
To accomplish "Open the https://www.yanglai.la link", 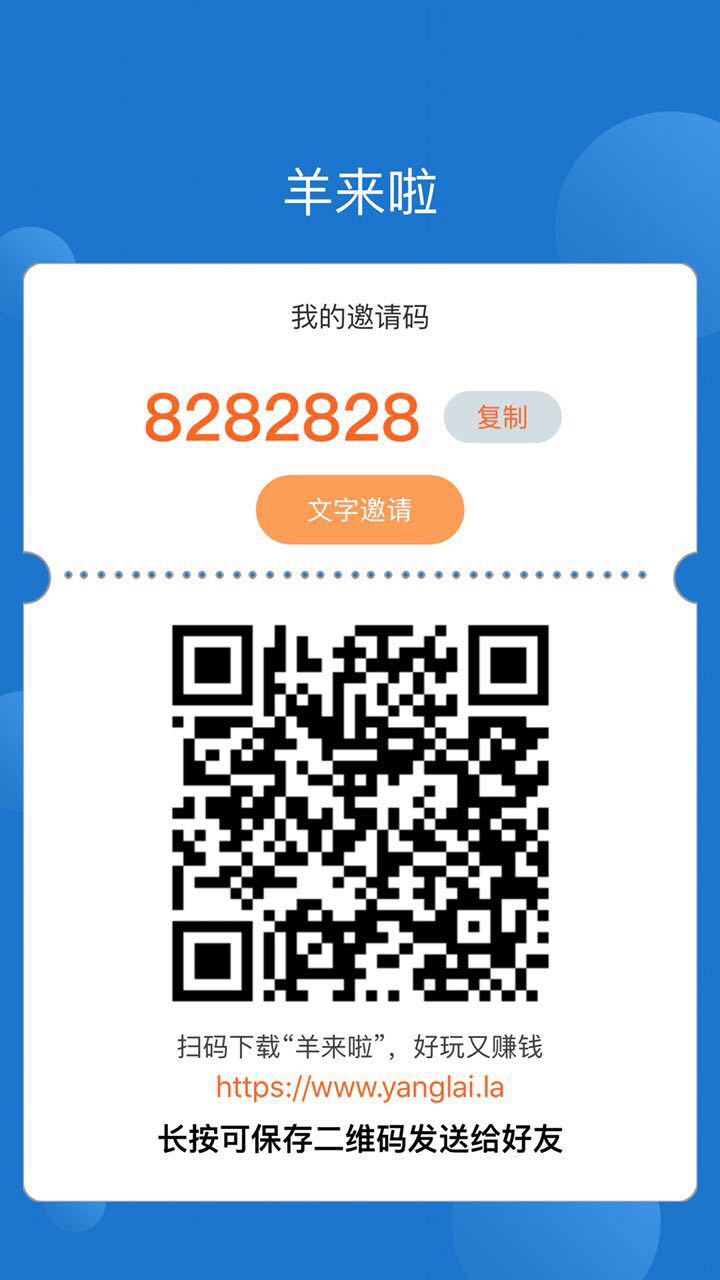I will tap(360, 1087).
